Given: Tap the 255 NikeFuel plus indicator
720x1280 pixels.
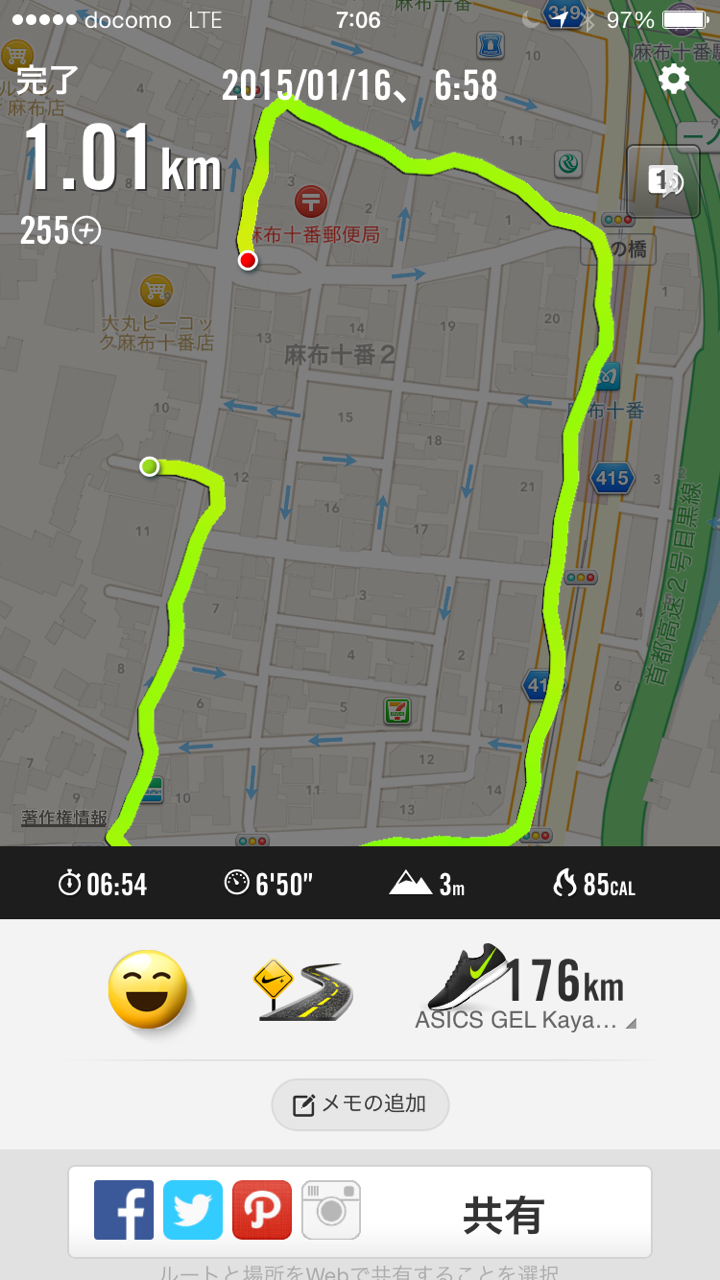Looking at the screenshot, I should pos(61,231).
